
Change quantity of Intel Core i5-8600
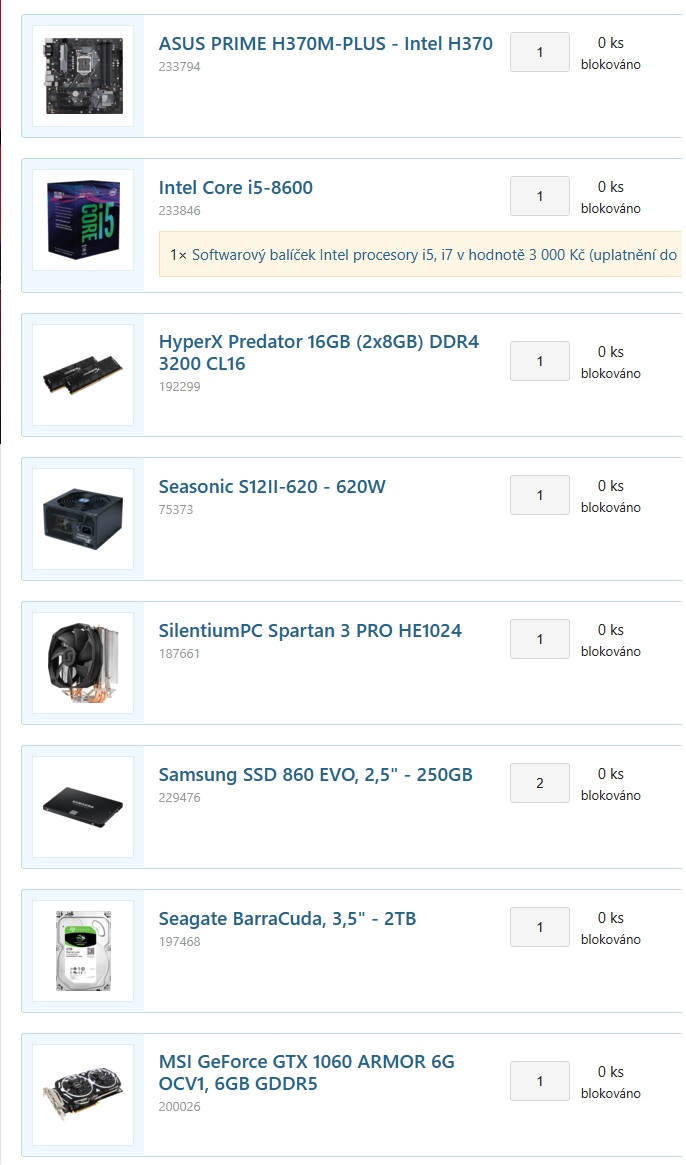click(x=540, y=196)
